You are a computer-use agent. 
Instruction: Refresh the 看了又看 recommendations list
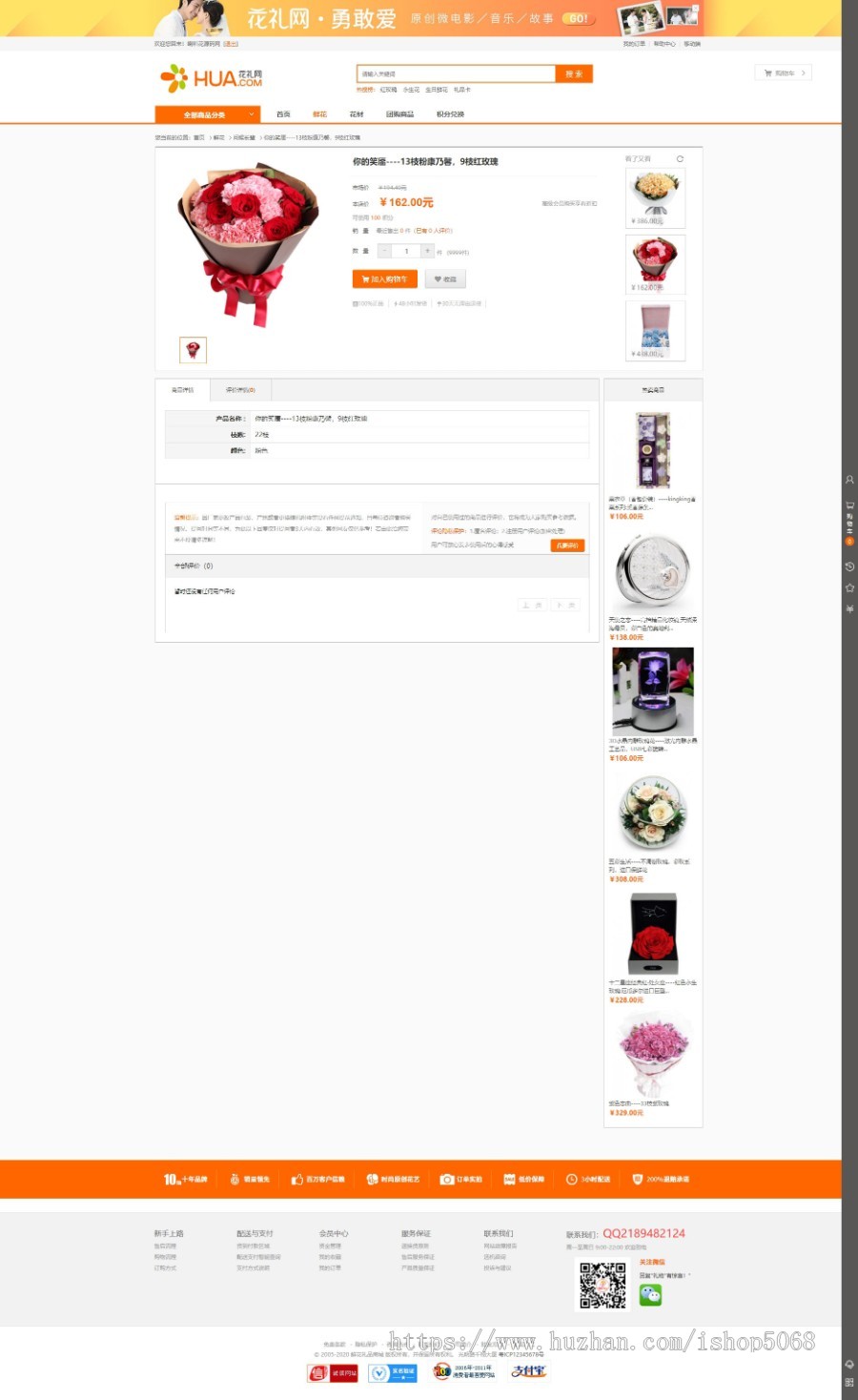coord(680,159)
